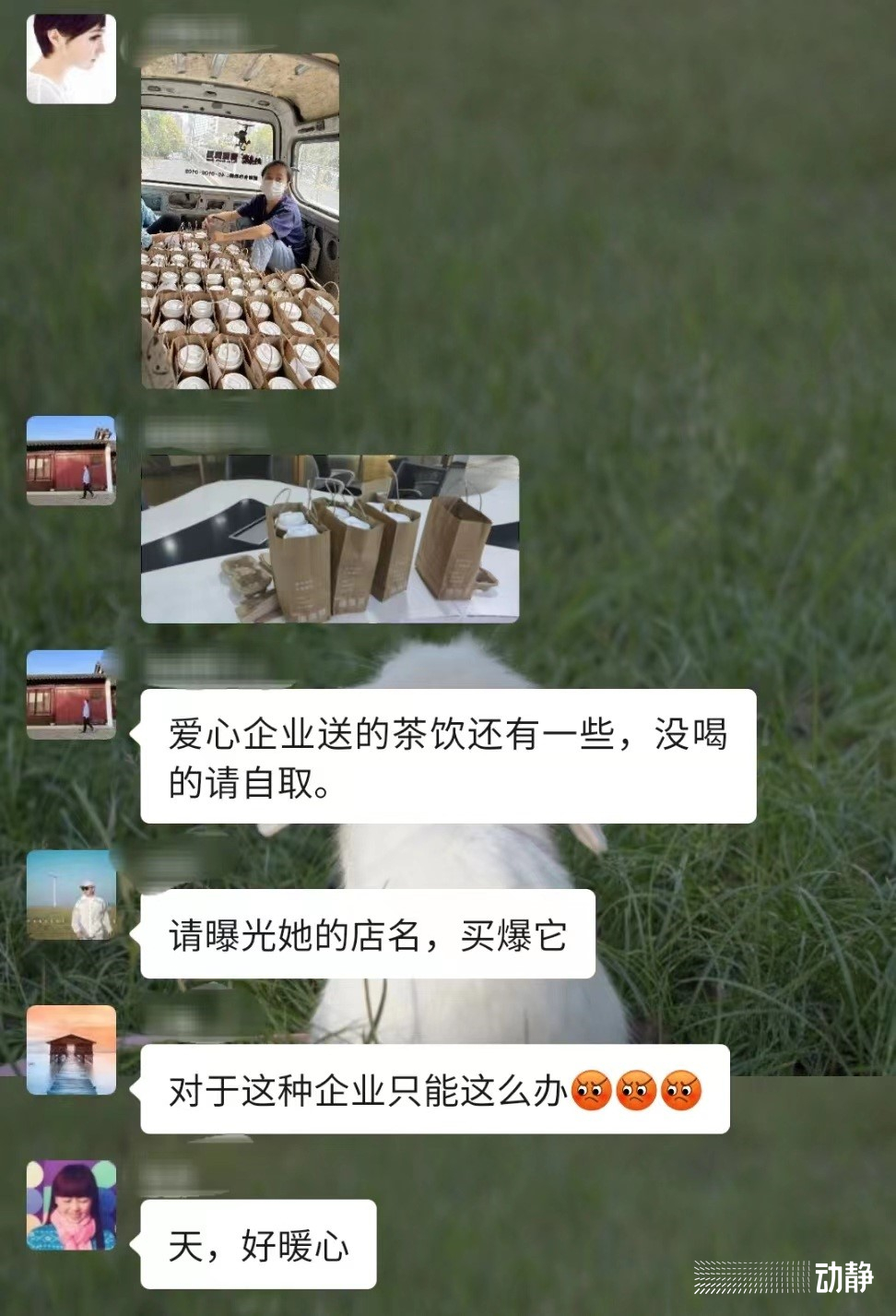Tap the short-haired woman avatar beside the van photo

pos(71,59)
